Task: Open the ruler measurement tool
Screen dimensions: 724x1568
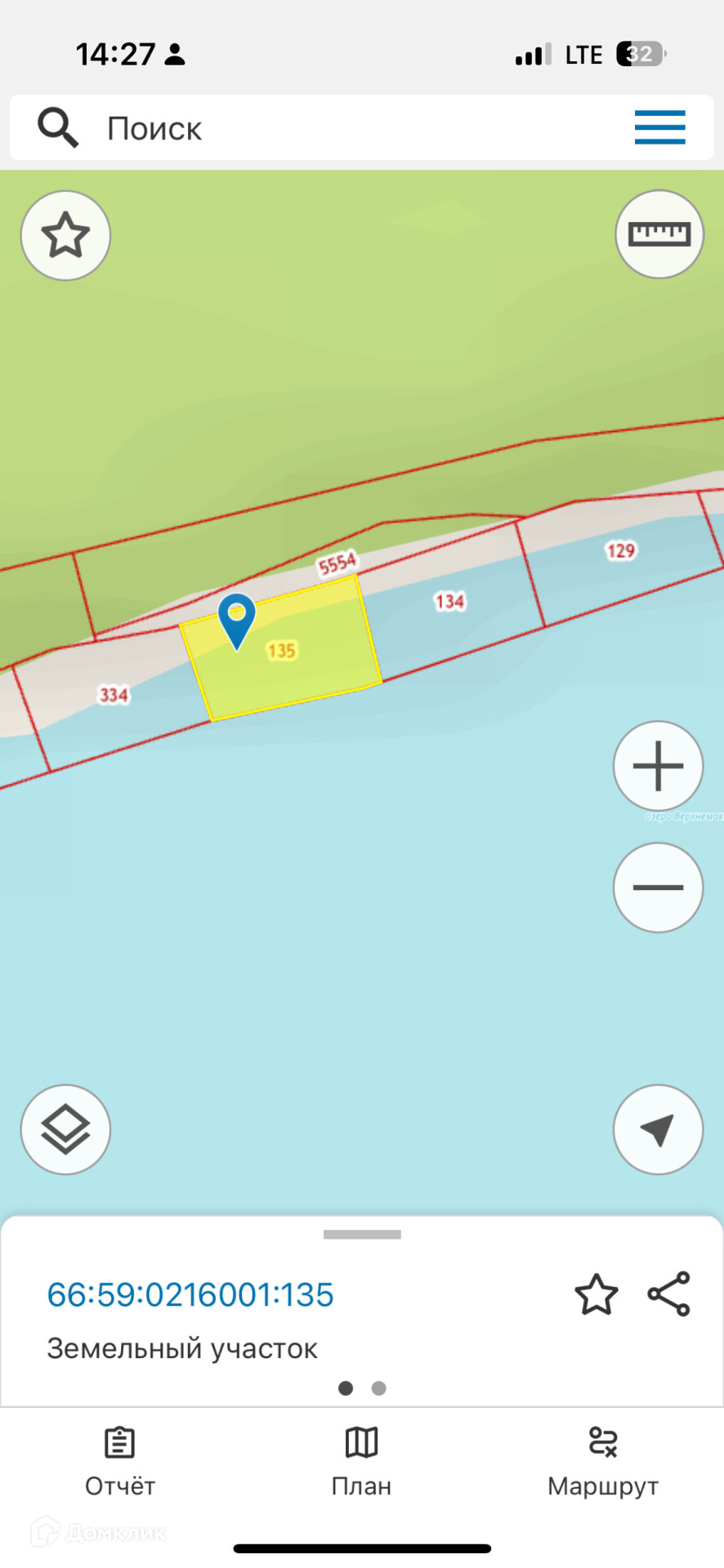Action: pyautogui.click(x=659, y=234)
